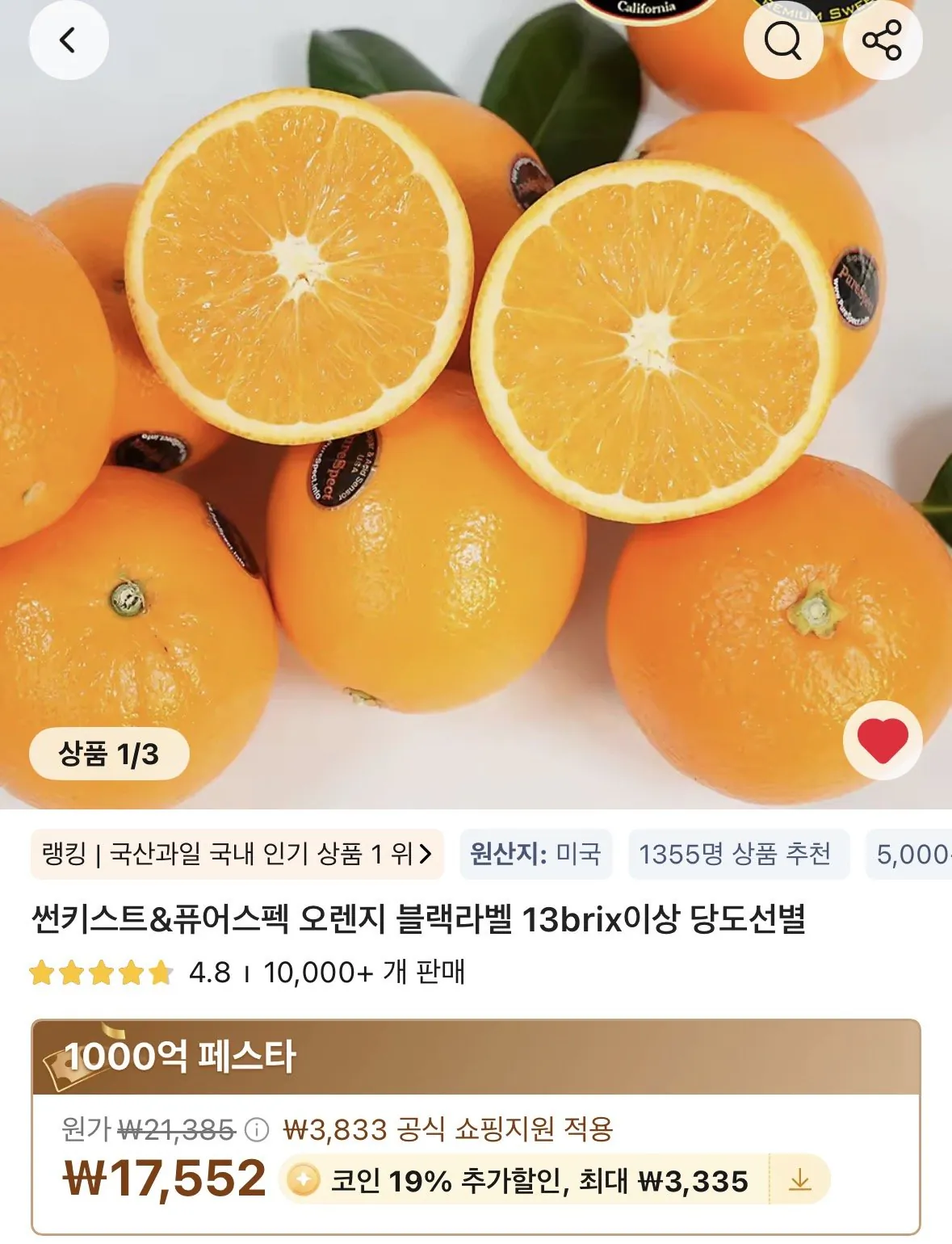Viewport: 952px width, 1244px height.
Task: Click the strikethrough ₩21,385 original price
Action: click(178, 1129)
